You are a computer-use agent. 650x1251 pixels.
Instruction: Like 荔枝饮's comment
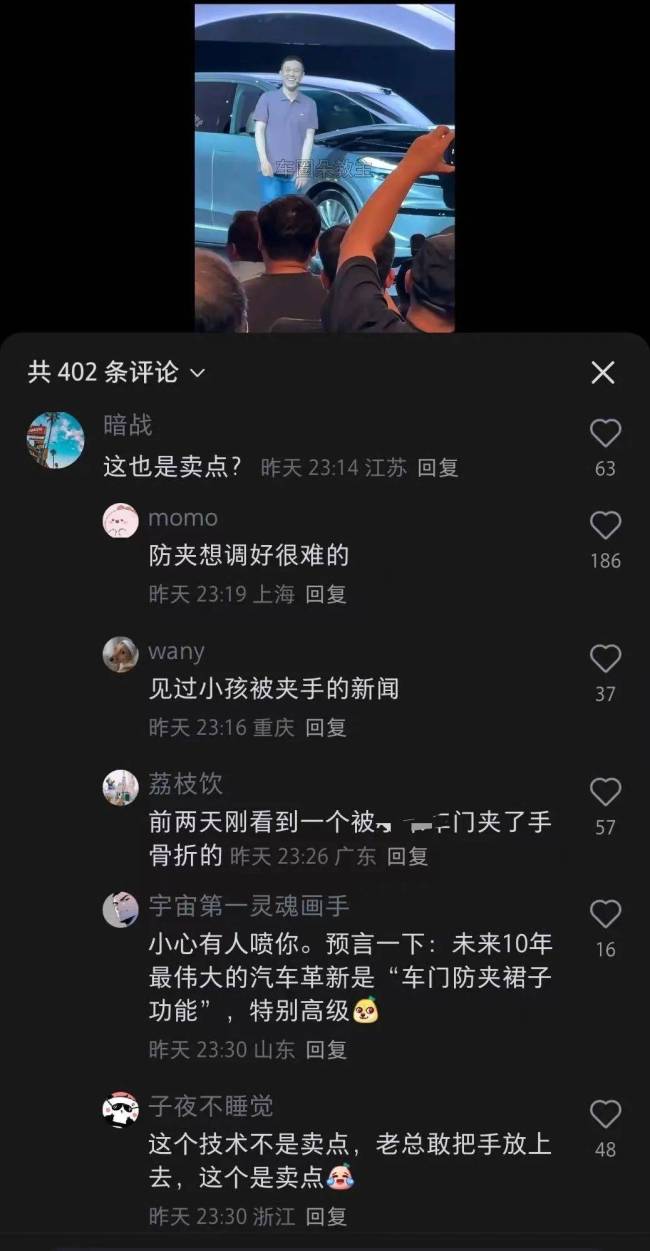click(x=605, y=792)
